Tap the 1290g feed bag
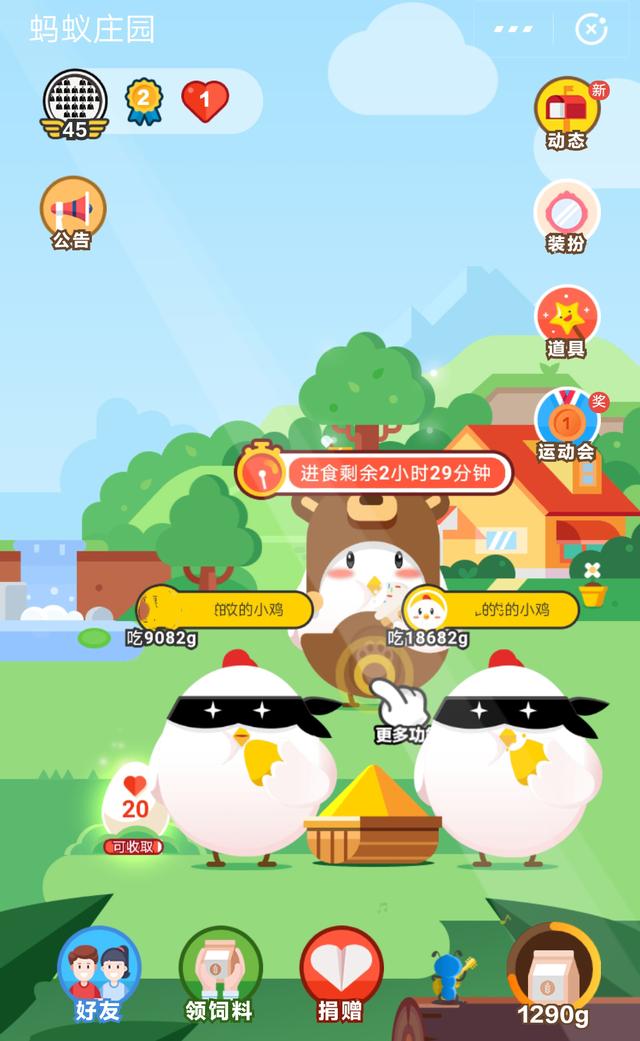Image resolution: width=640 pixels, height=1041 pixels. (x=553, y=974)
